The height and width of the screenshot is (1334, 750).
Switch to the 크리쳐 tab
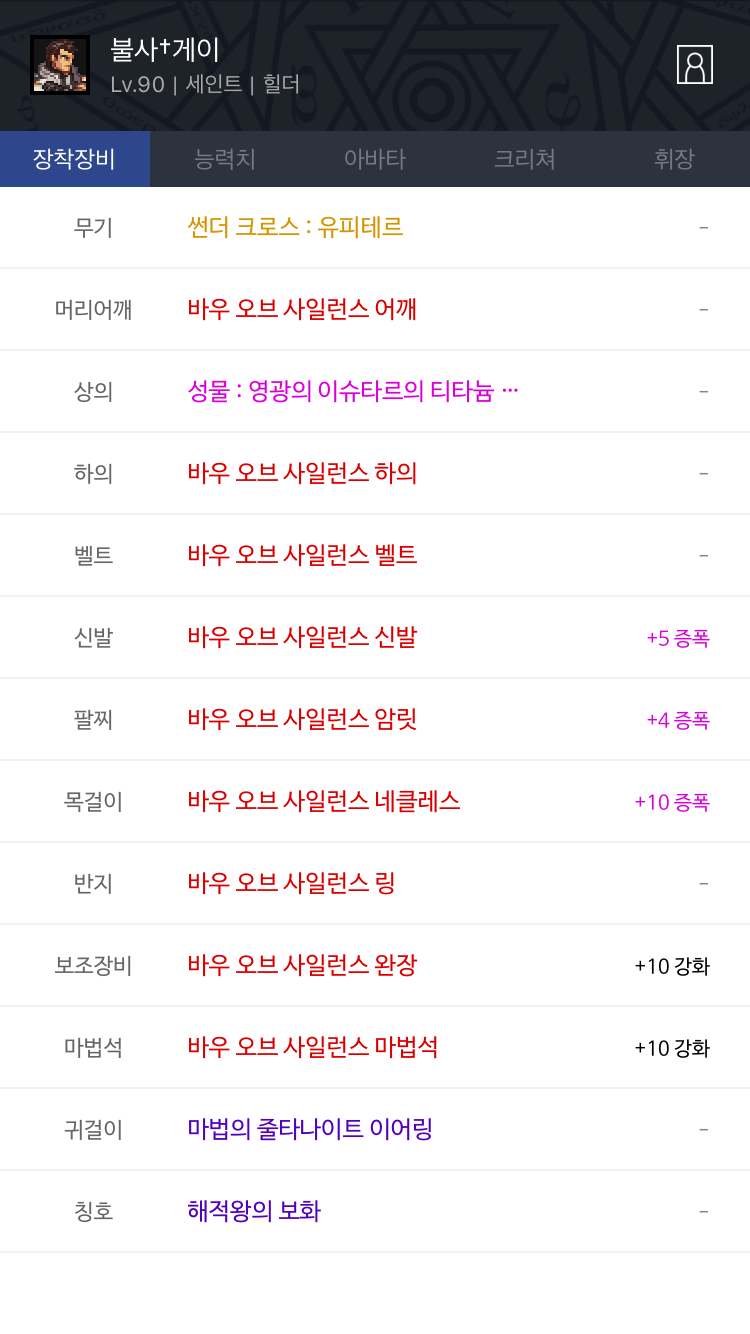[525, 159]
